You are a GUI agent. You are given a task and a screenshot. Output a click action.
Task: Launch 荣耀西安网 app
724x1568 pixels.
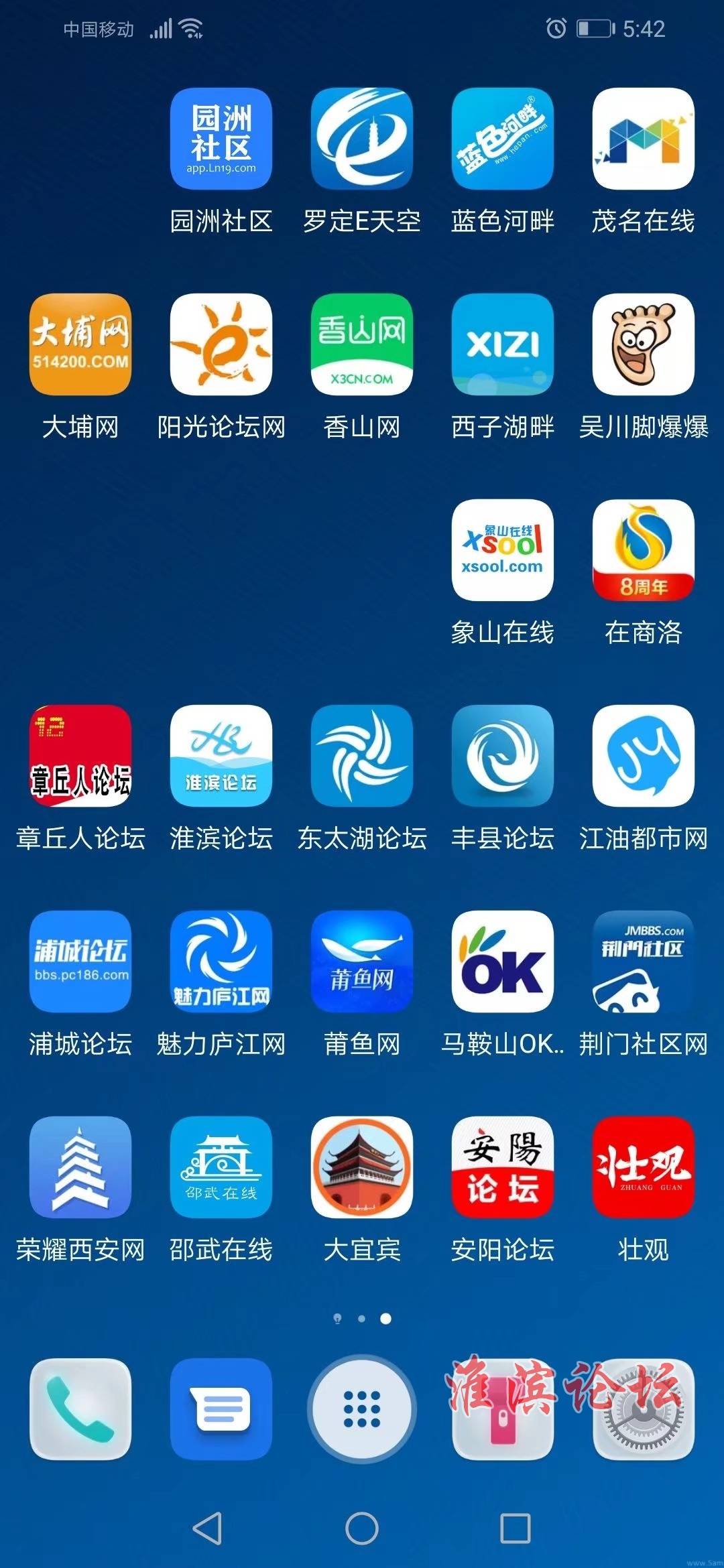80,1167
